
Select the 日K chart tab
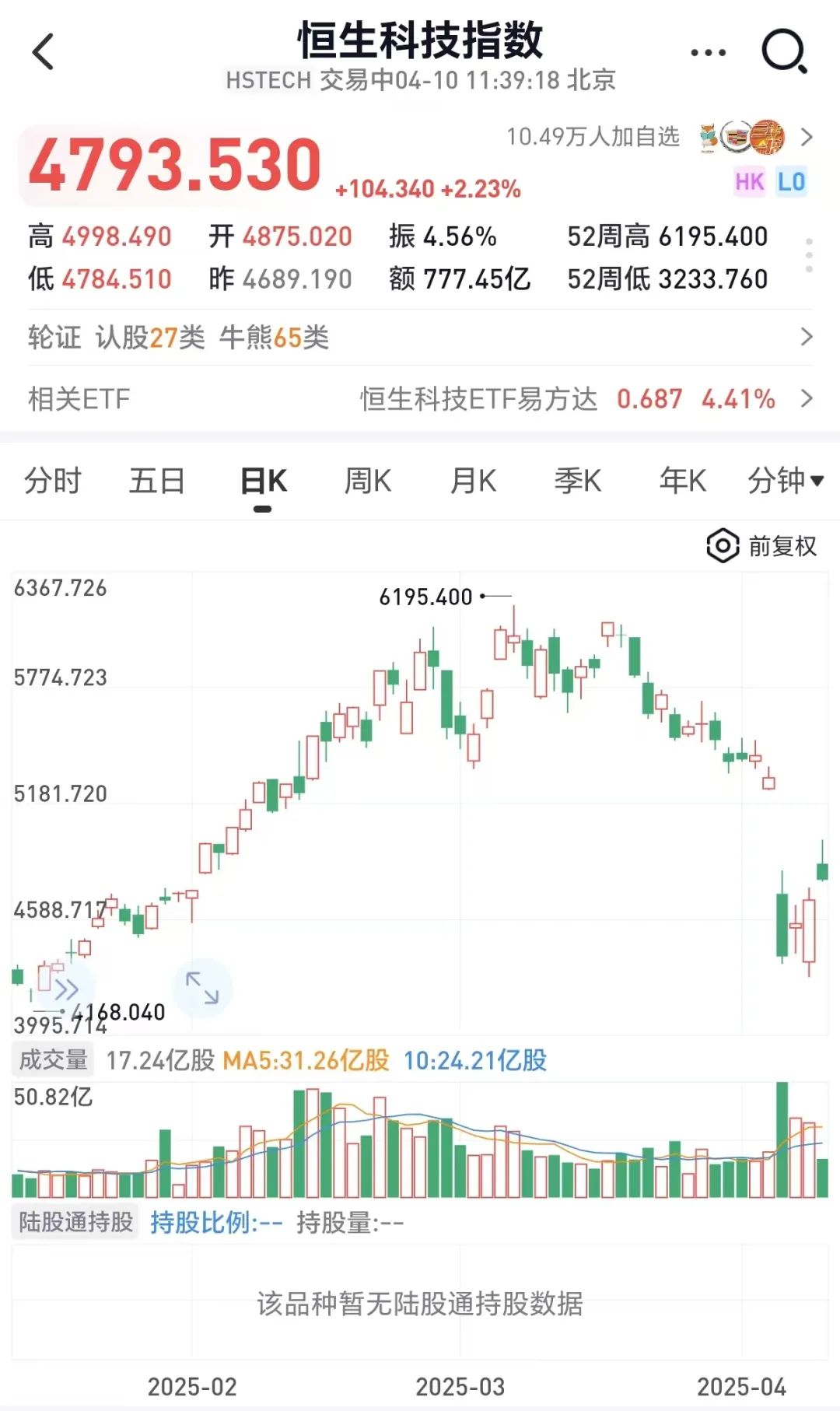tap(264, 481)
